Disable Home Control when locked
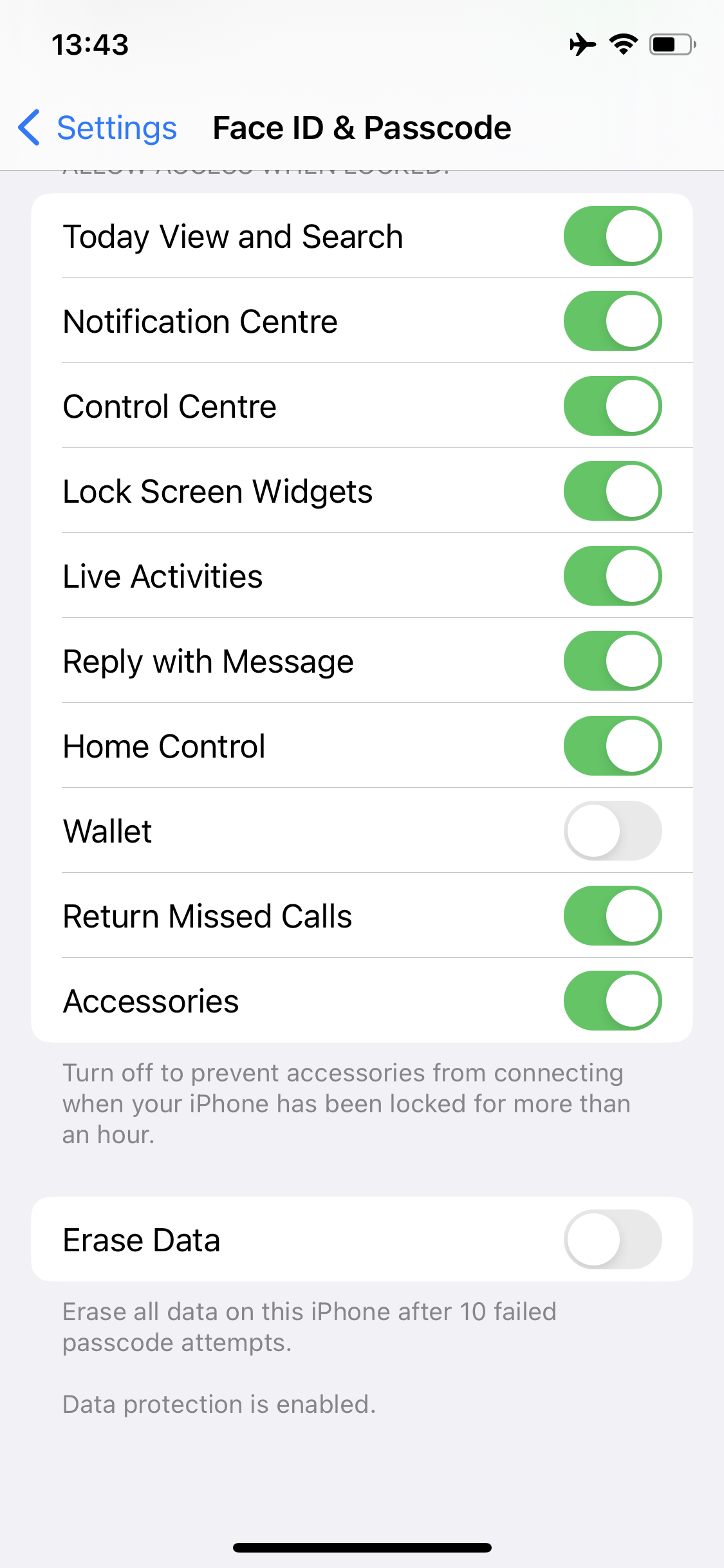Viewport: 724px width, 1568px height. point(612,746)
